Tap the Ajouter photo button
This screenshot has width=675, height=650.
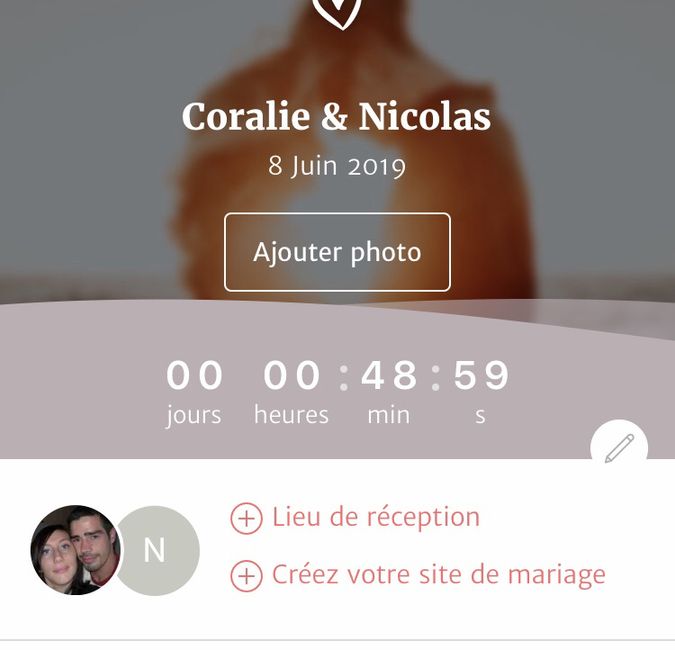click(337, 252)
